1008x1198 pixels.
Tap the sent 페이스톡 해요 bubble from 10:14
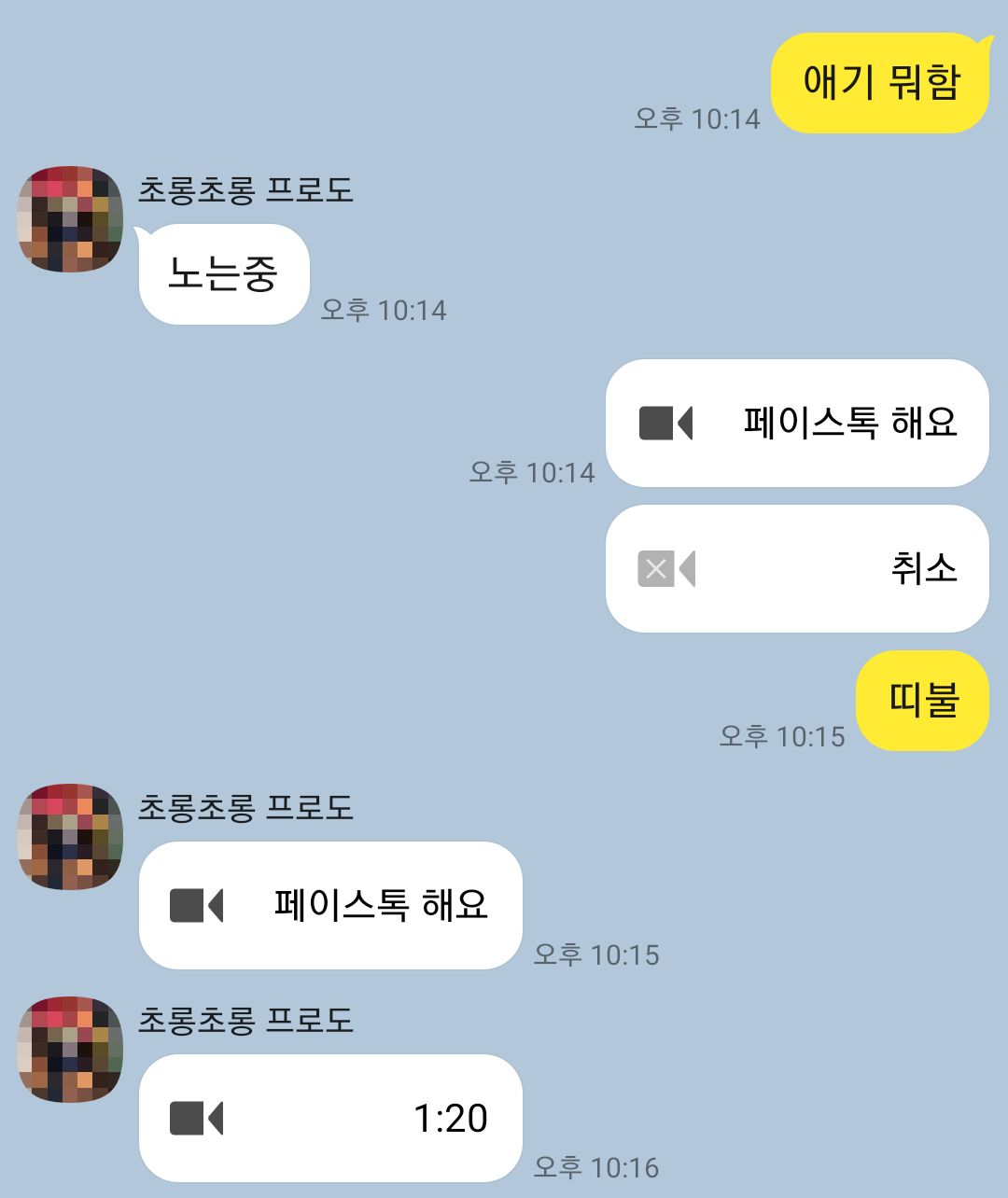click(796, 423)
